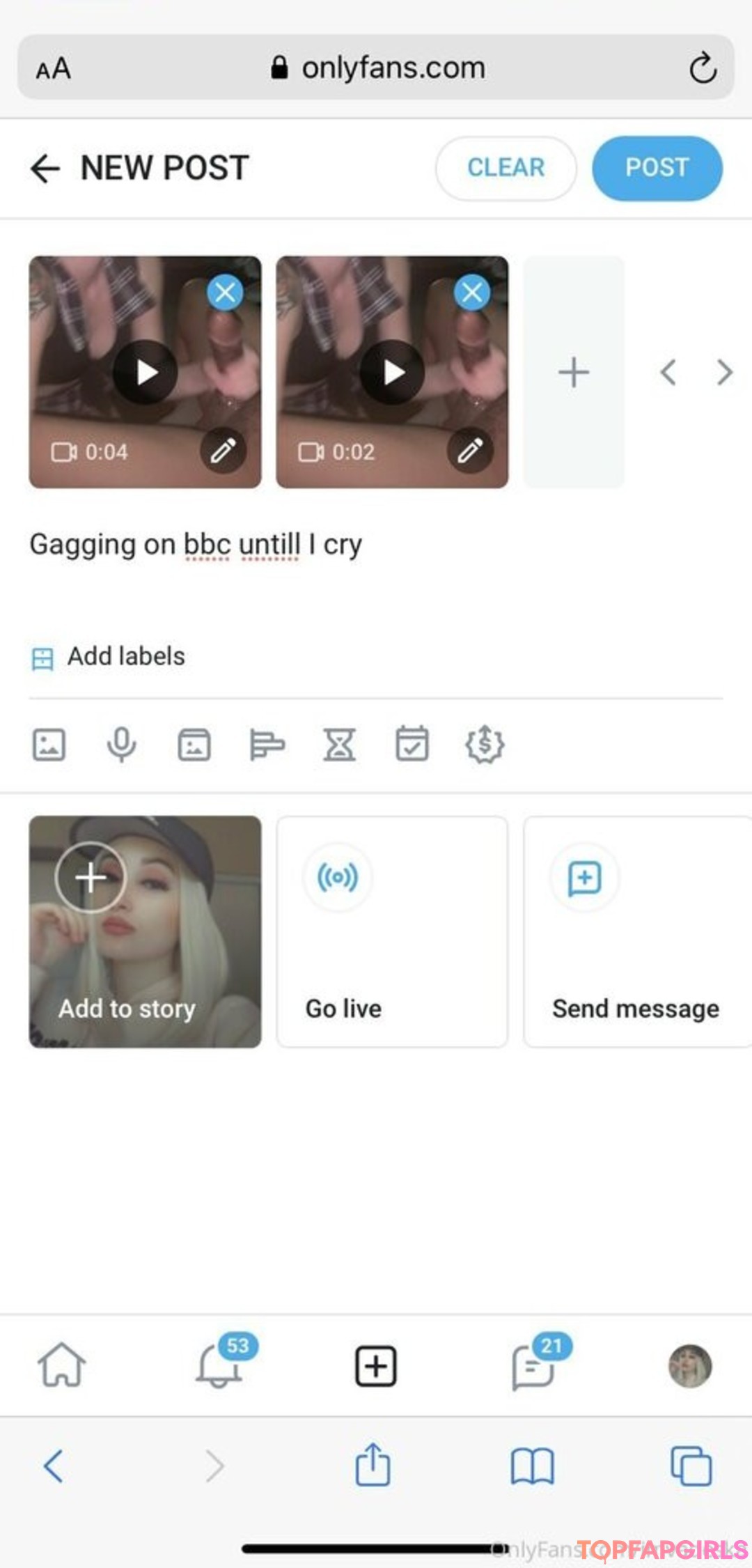Play the 0:04 video preview
Screen dimensions: 752x1568
[146, 372]
